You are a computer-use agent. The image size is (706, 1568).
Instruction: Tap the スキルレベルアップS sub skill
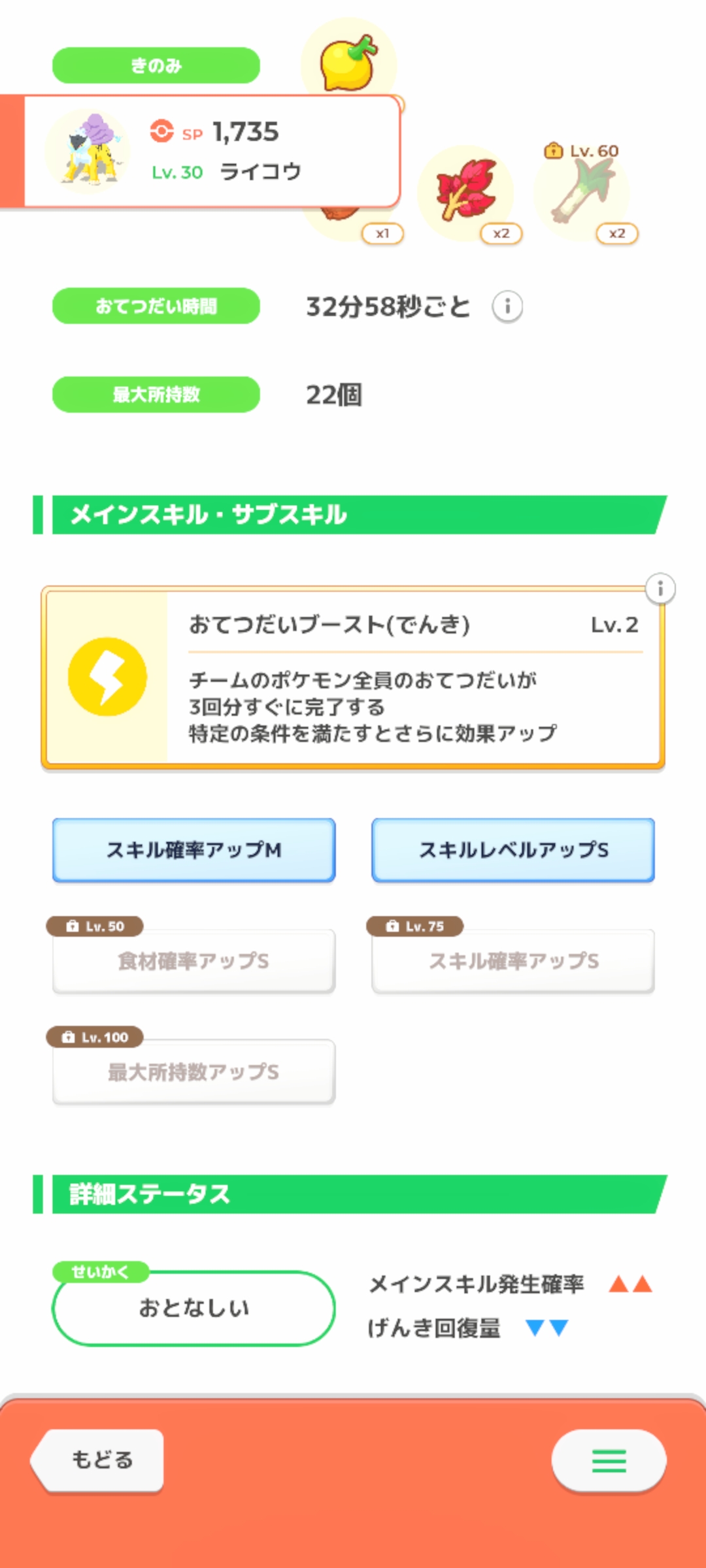[x=513, y=849]
